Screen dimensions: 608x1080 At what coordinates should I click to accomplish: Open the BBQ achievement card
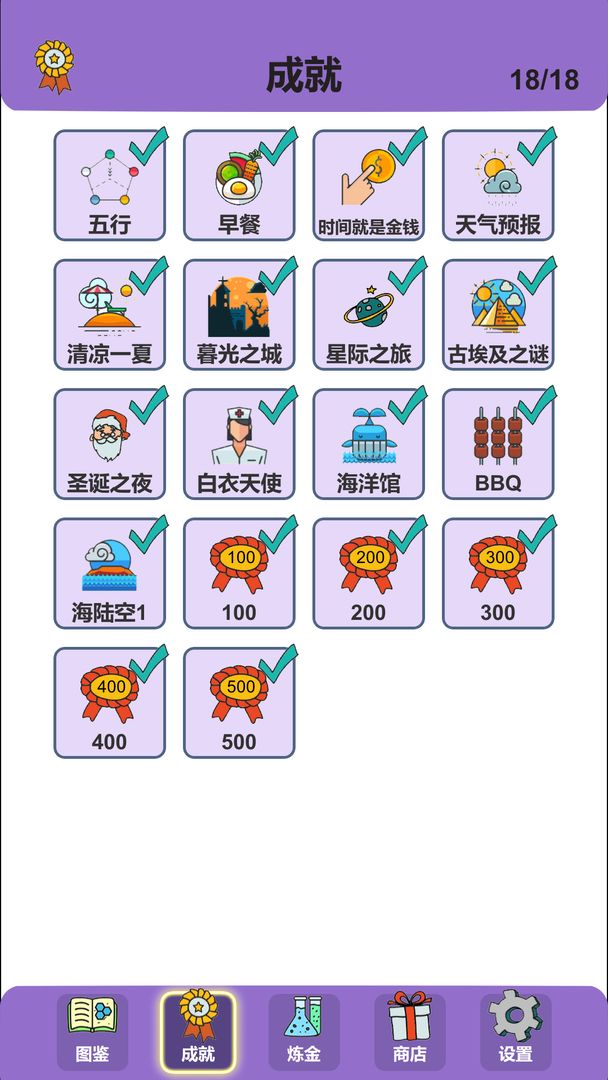tap(498, 444)
